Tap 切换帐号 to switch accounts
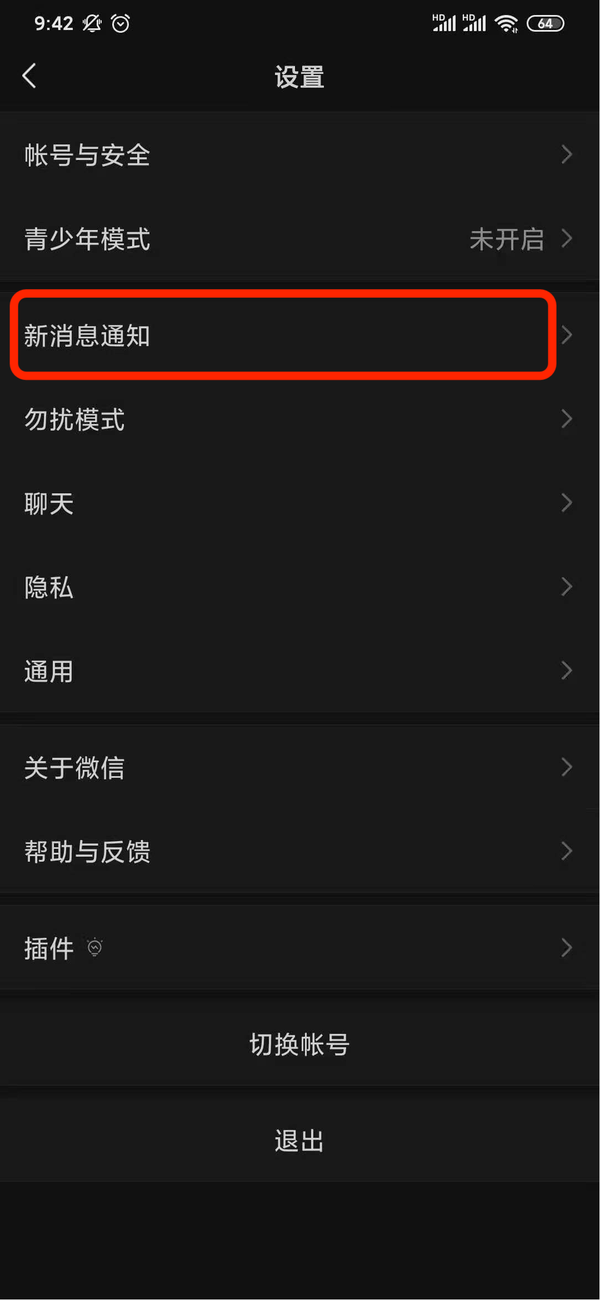This screenshot has height=1300, width=600. tap(299, 1045)
